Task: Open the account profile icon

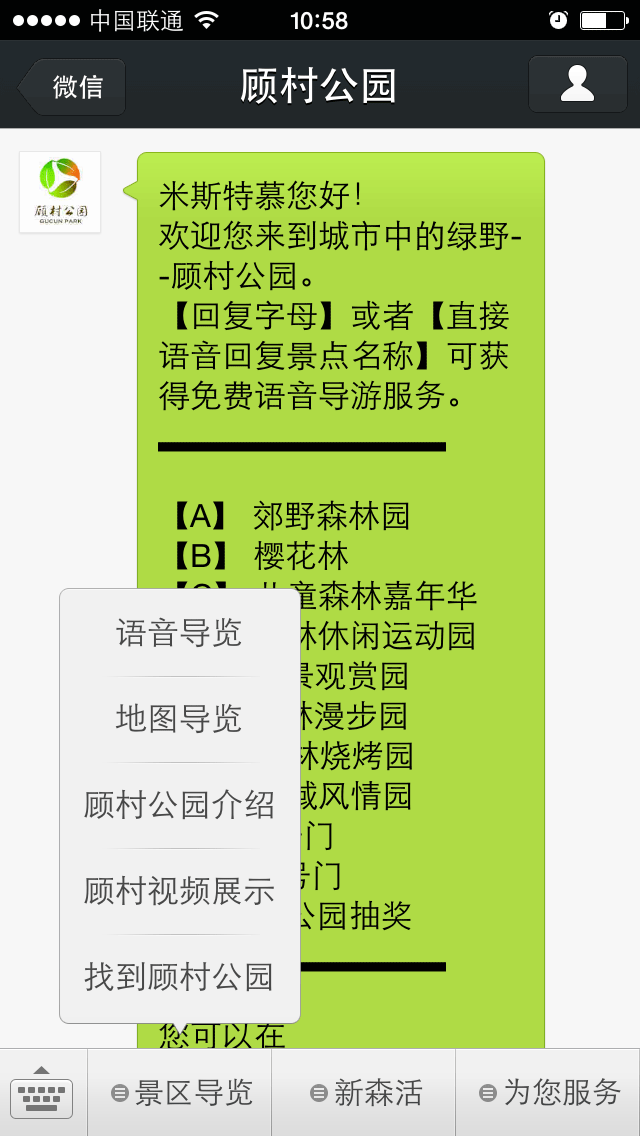Action: click(x=577, y=84)
